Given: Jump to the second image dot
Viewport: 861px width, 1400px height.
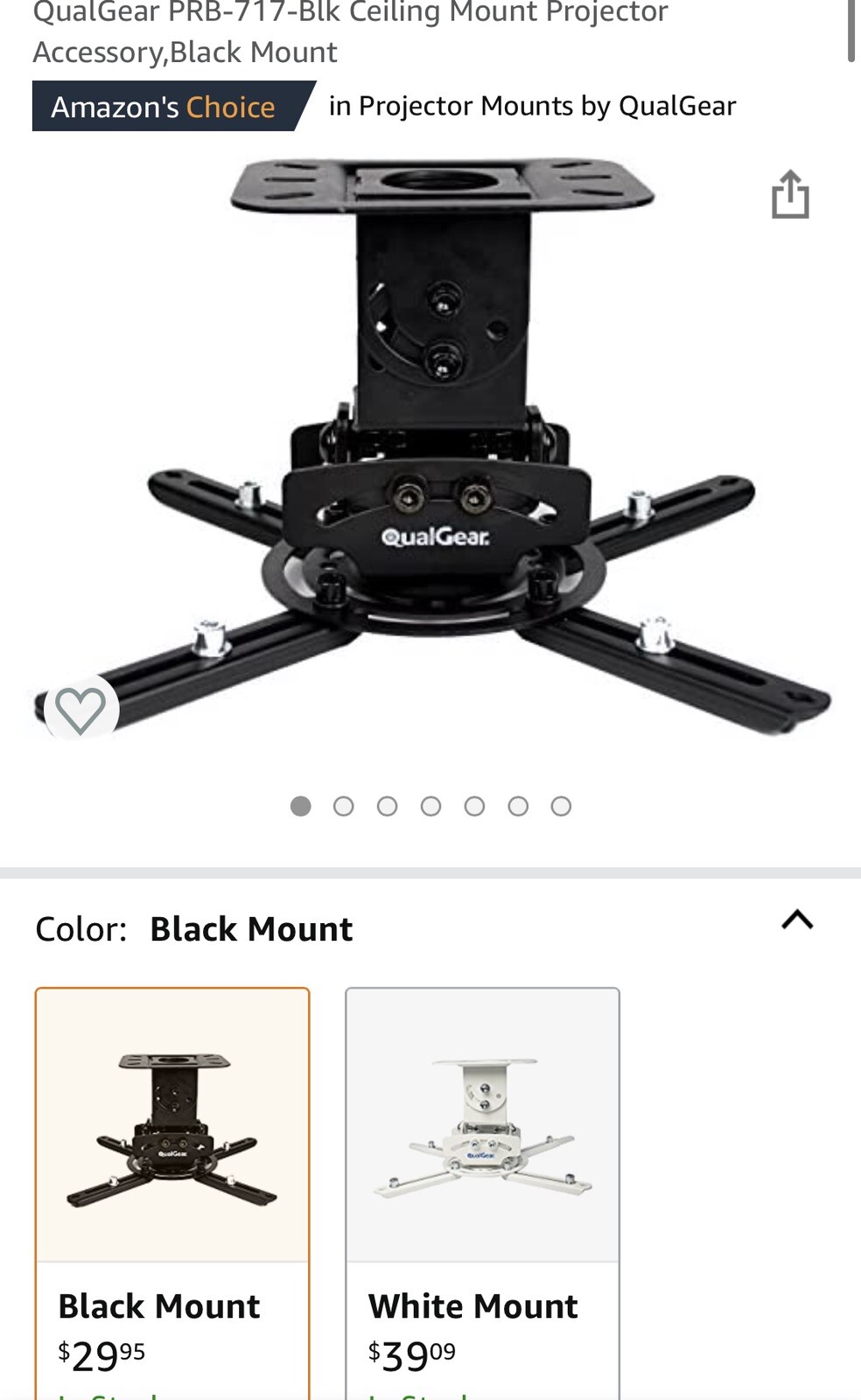Looking at the screenshot, I should coord(344,806).
